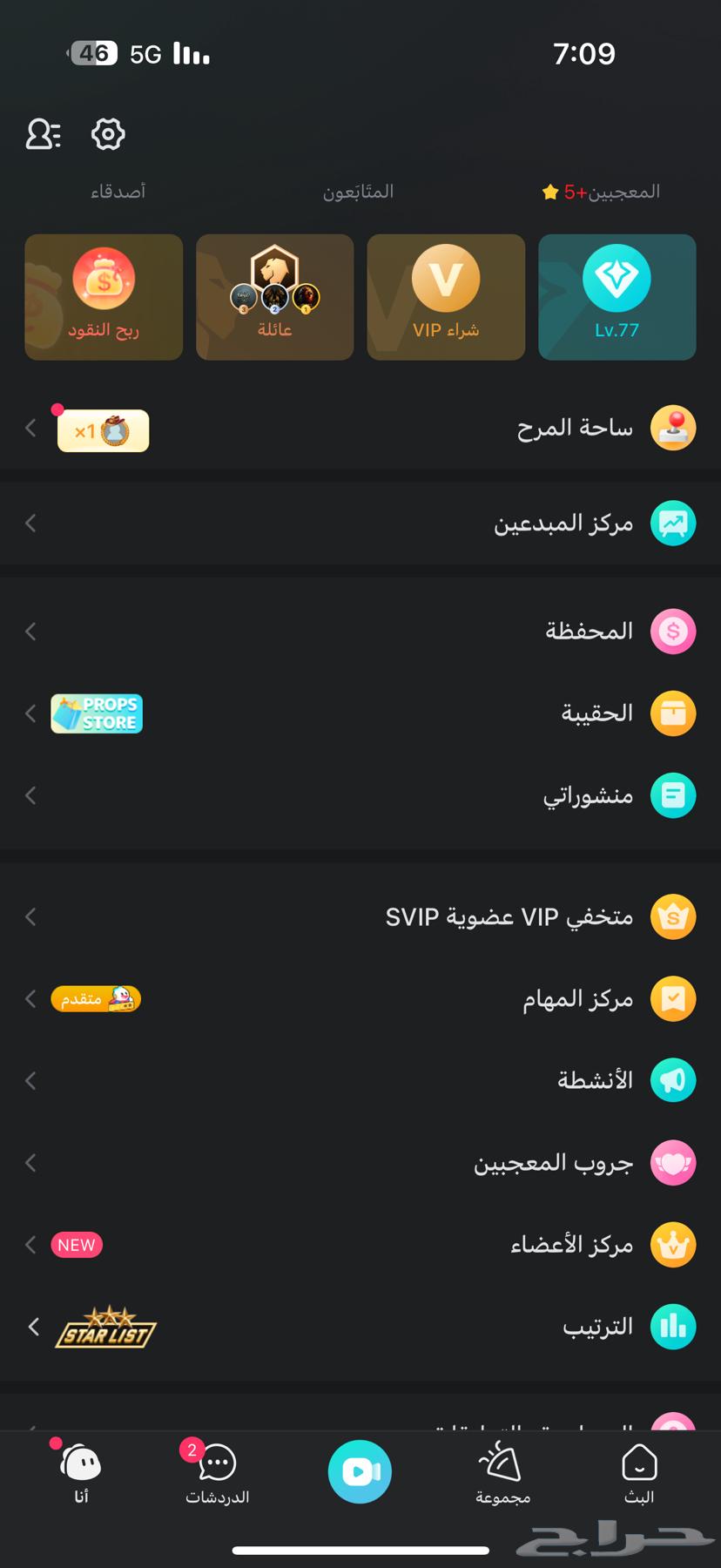Screen dimensions: 721x1568
Task: Open the contacts list icon
Action: (43, 134)
